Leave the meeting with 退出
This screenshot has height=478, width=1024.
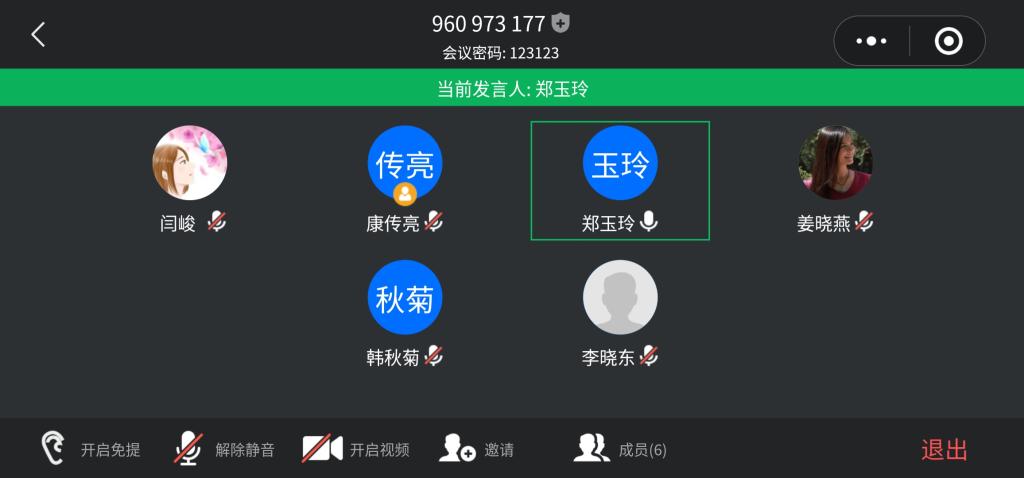tap(943, 450)
